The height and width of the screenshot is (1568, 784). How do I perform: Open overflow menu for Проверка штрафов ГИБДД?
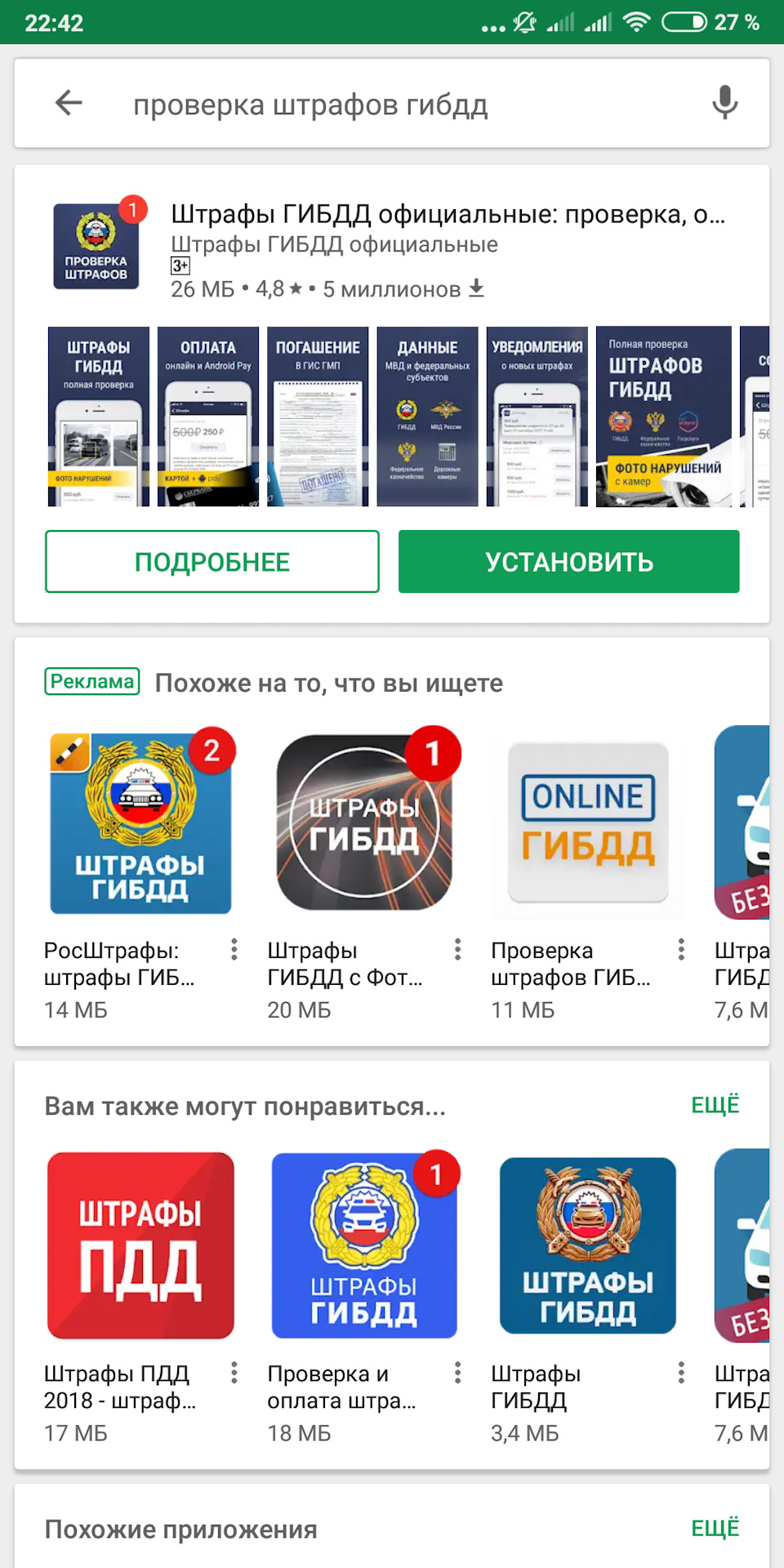coord(681,949)
